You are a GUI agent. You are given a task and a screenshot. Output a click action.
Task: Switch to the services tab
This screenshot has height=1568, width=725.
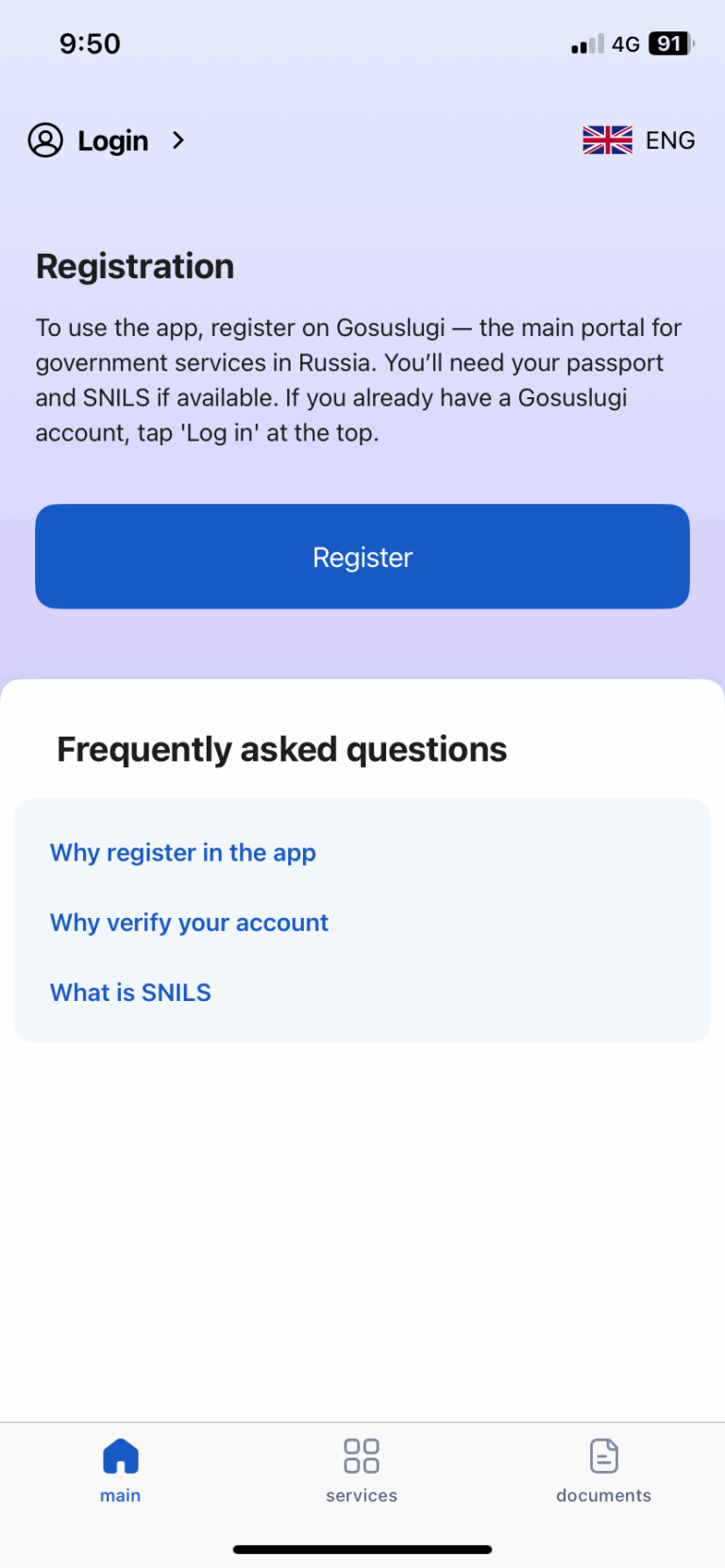(x=362, y=1469)
